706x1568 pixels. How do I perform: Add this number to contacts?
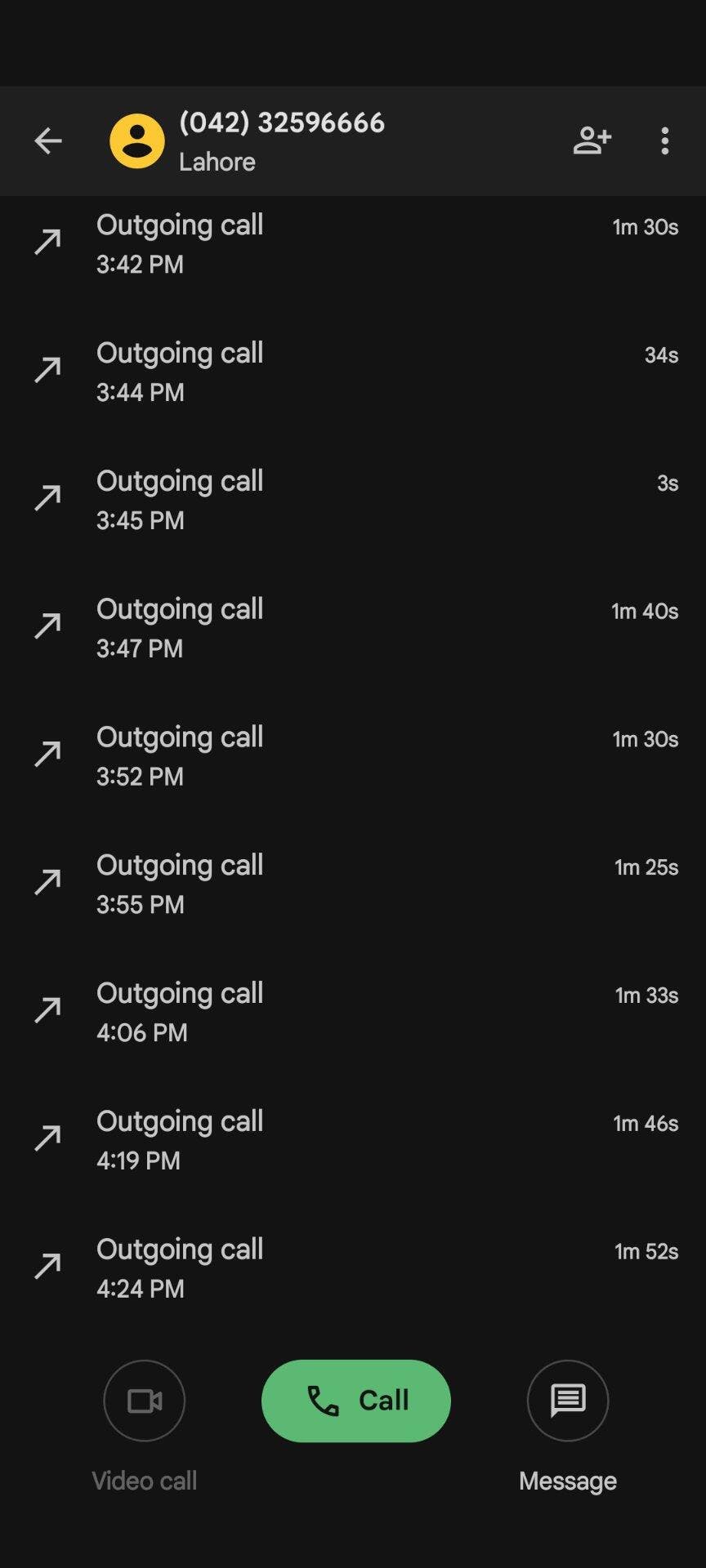pyautogui.click(x=592, y=140)
